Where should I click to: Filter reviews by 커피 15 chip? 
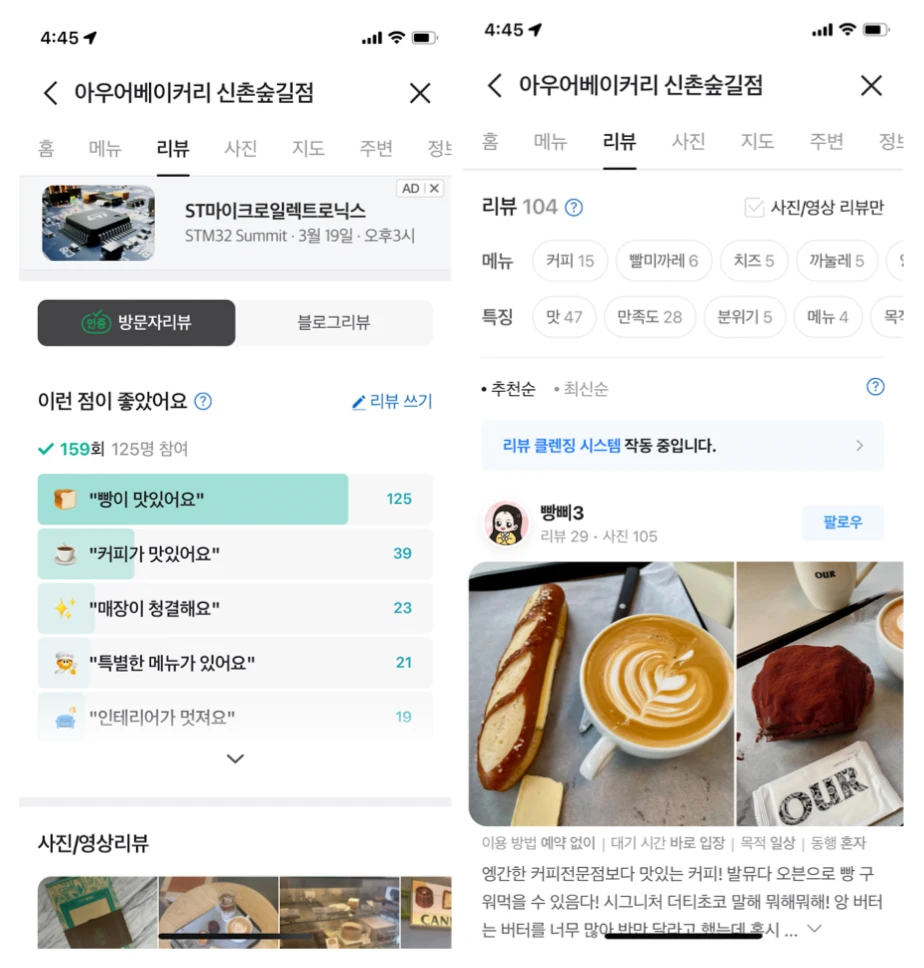(x=570, y=261)
